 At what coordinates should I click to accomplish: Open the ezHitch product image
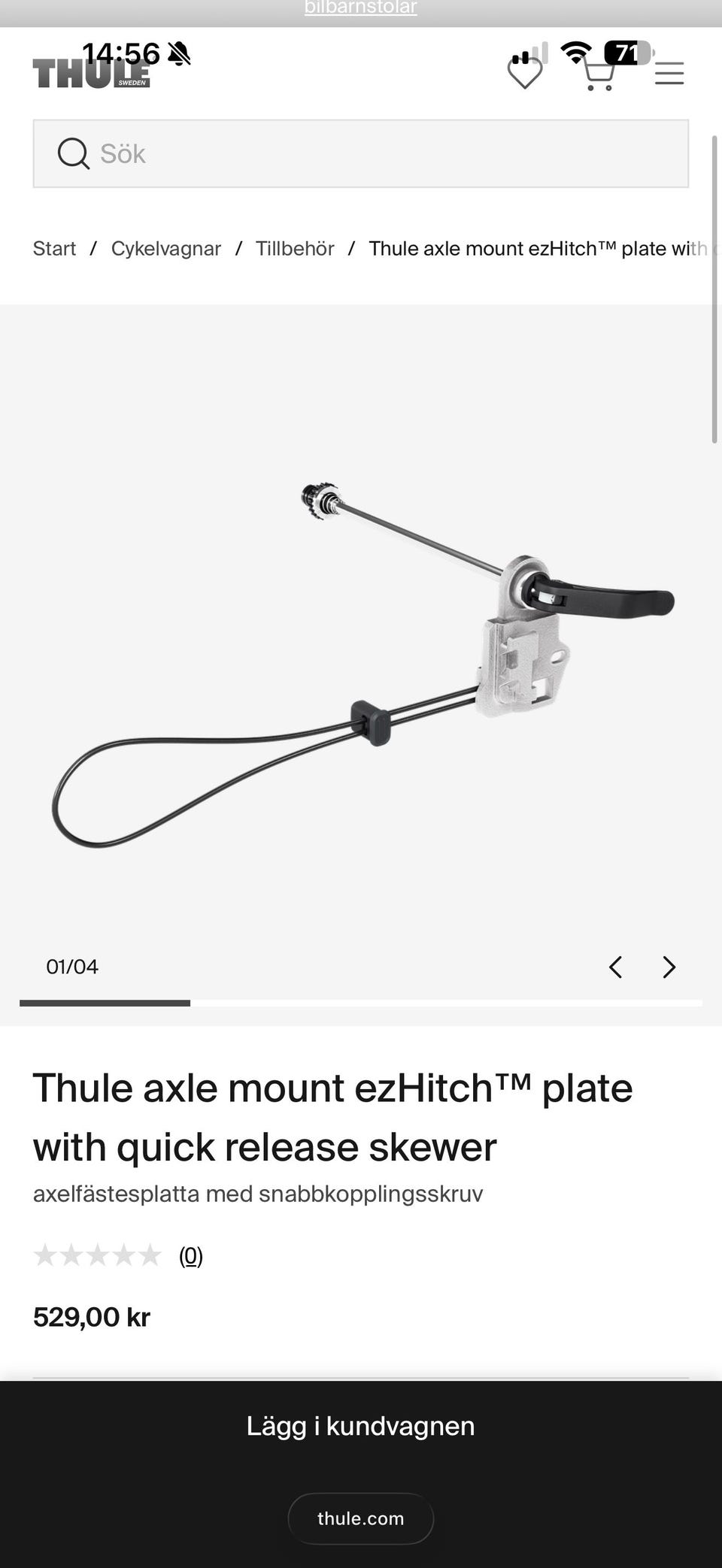361,665
